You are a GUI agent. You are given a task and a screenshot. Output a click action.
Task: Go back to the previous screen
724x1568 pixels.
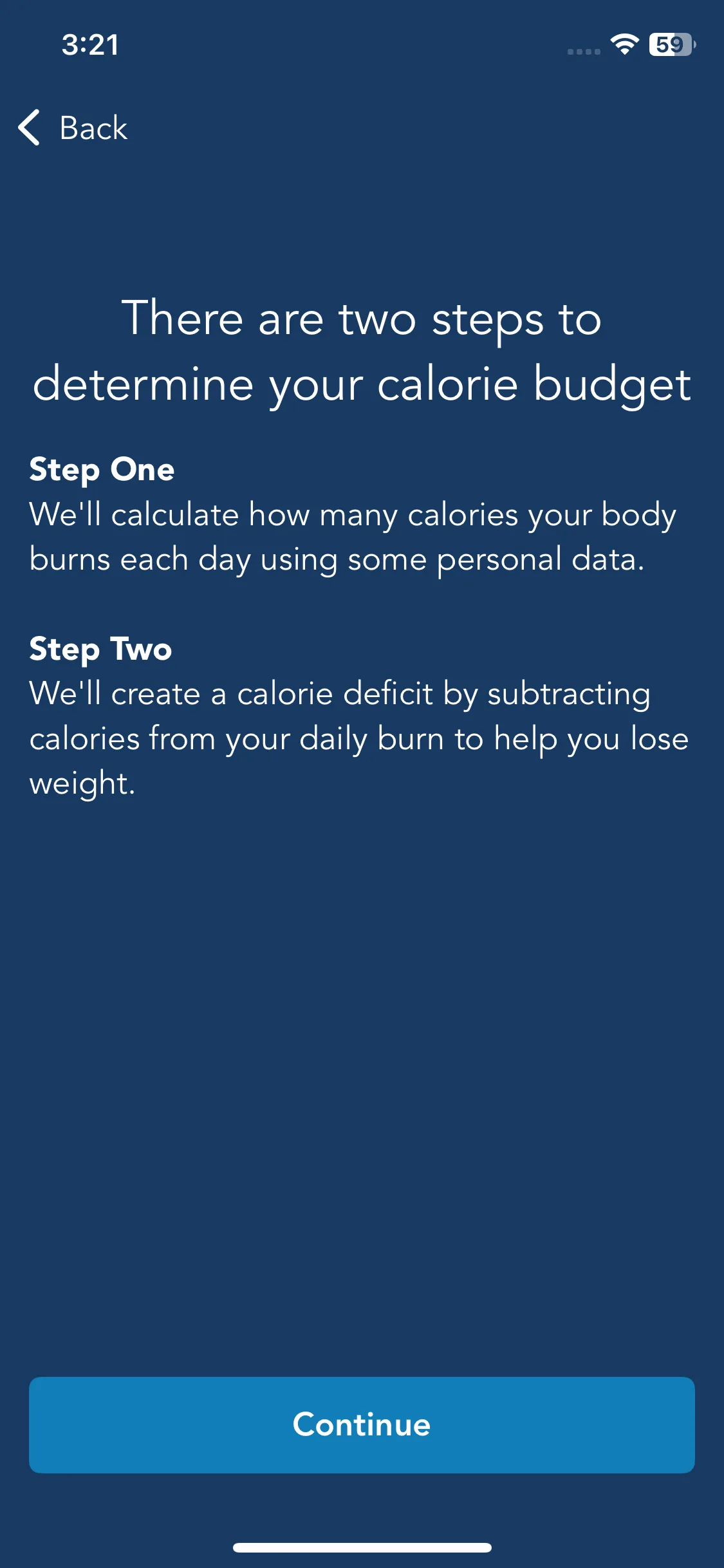point(73,127)
